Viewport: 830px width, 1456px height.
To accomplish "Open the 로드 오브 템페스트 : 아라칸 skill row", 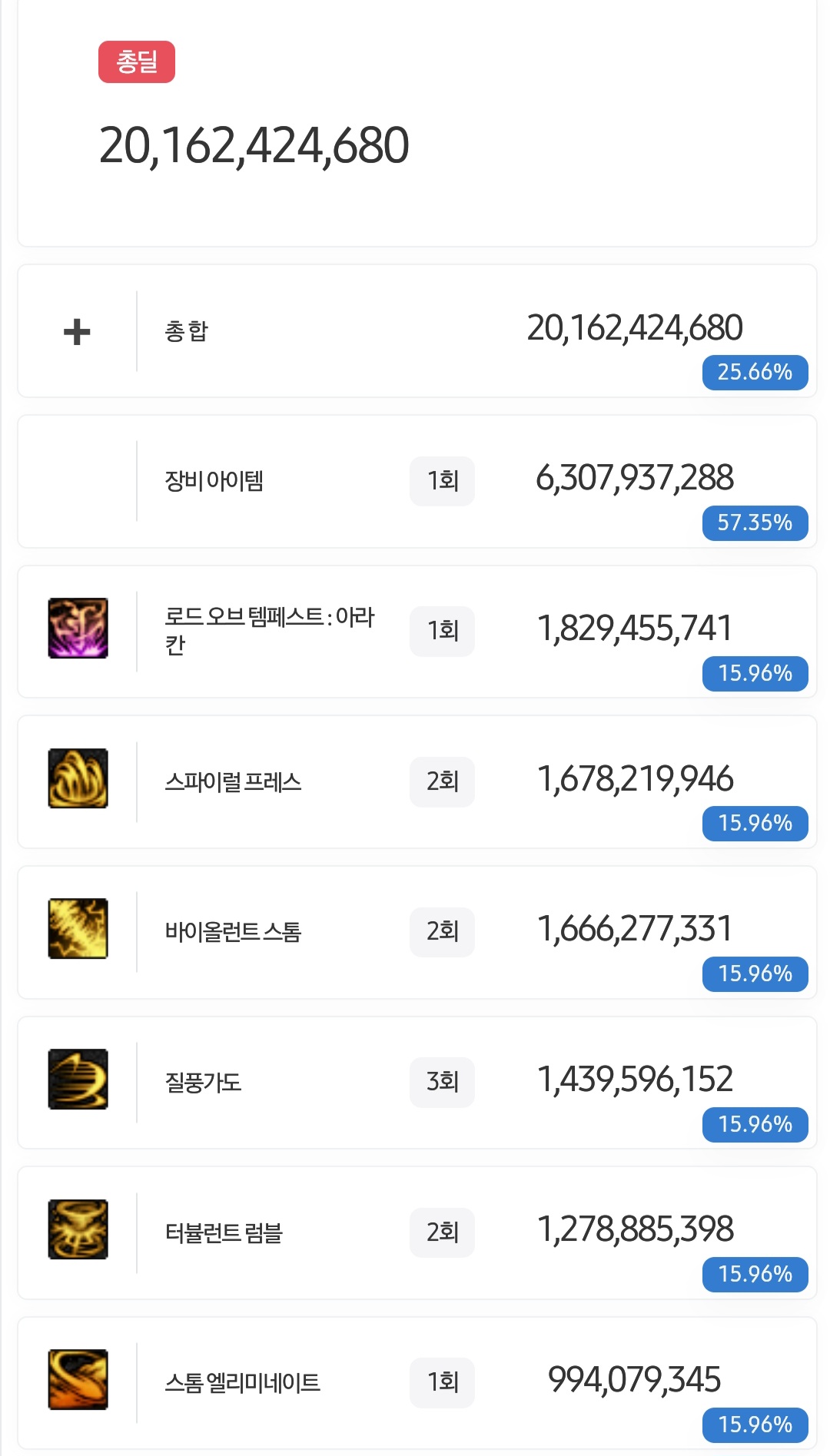I will click(x=417, y=632).
